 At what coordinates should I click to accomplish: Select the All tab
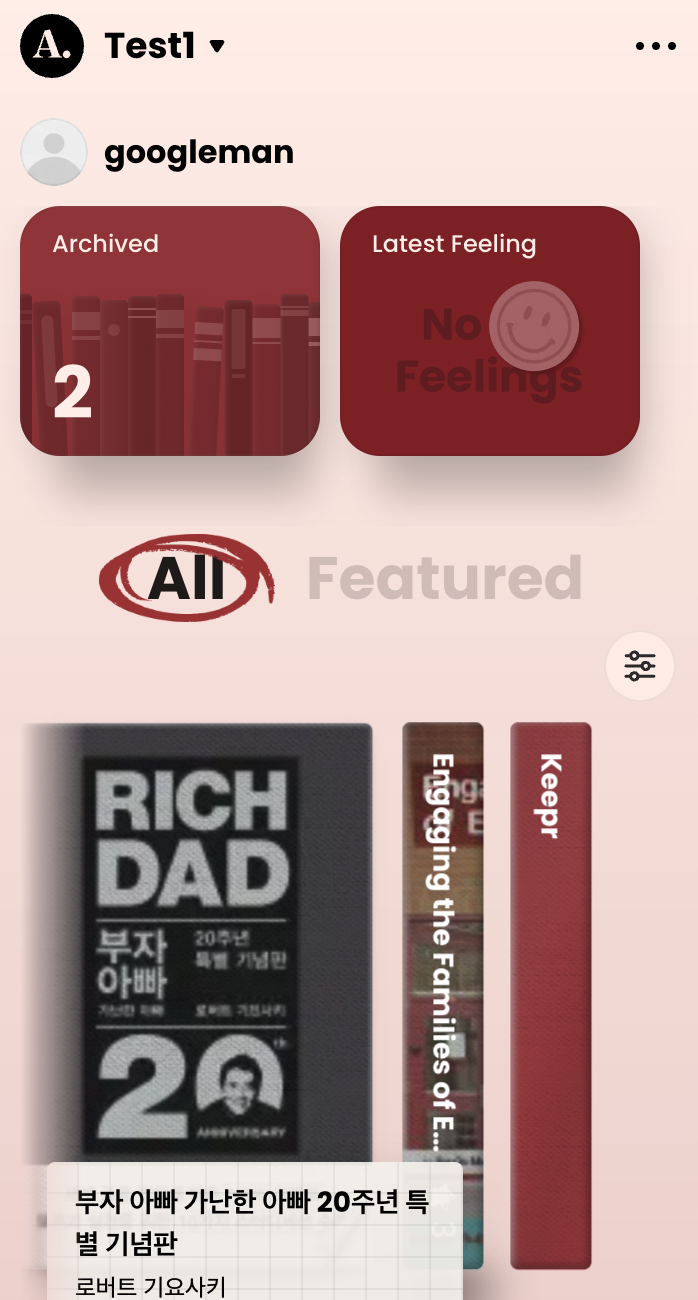tap(186, 577)
